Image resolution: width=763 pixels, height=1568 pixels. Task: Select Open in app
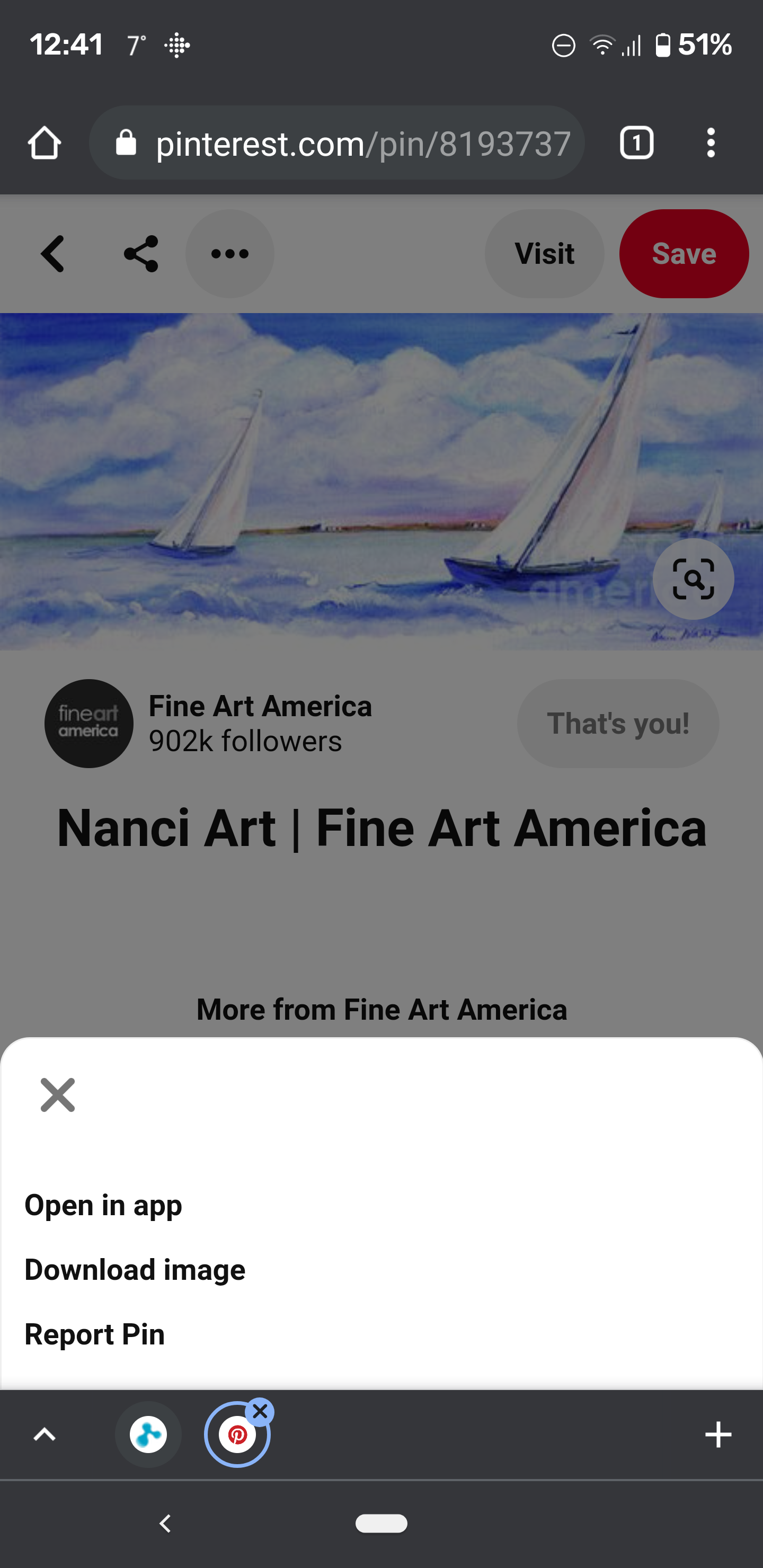pos(103,1205)
